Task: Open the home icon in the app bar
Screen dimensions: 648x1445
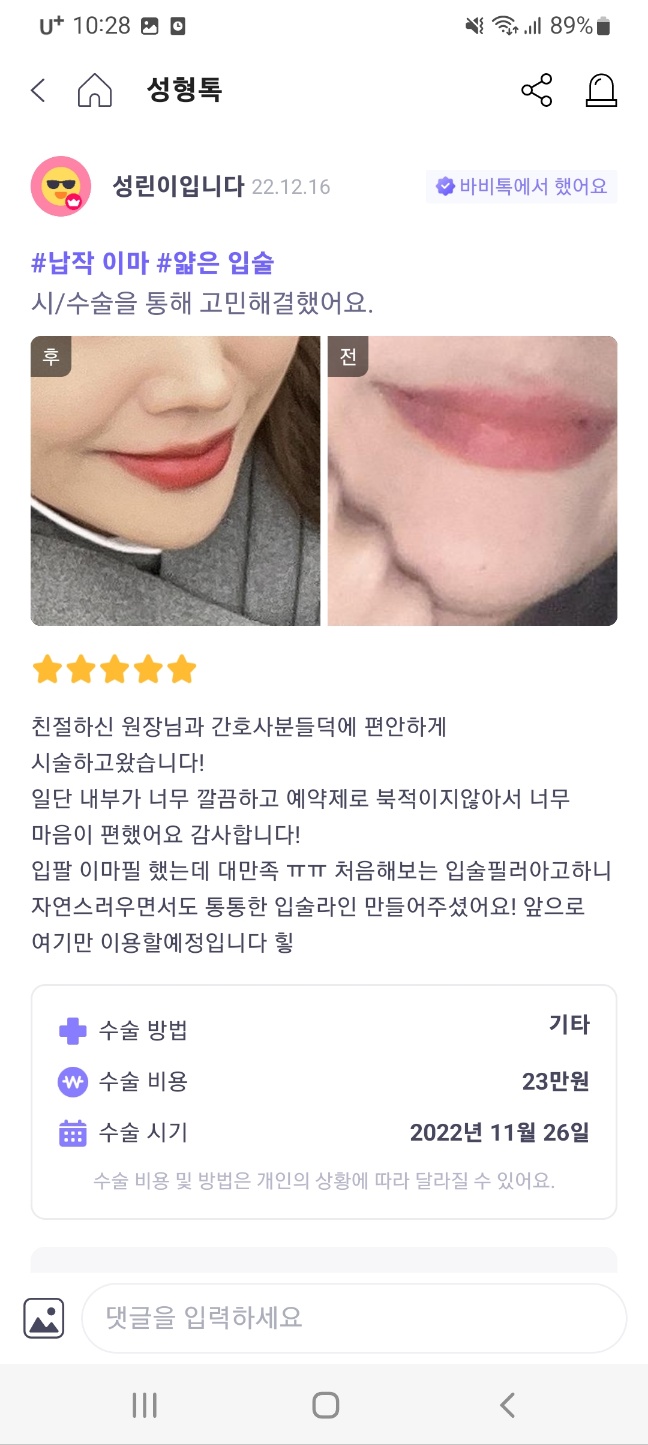Action: point(95,91)
